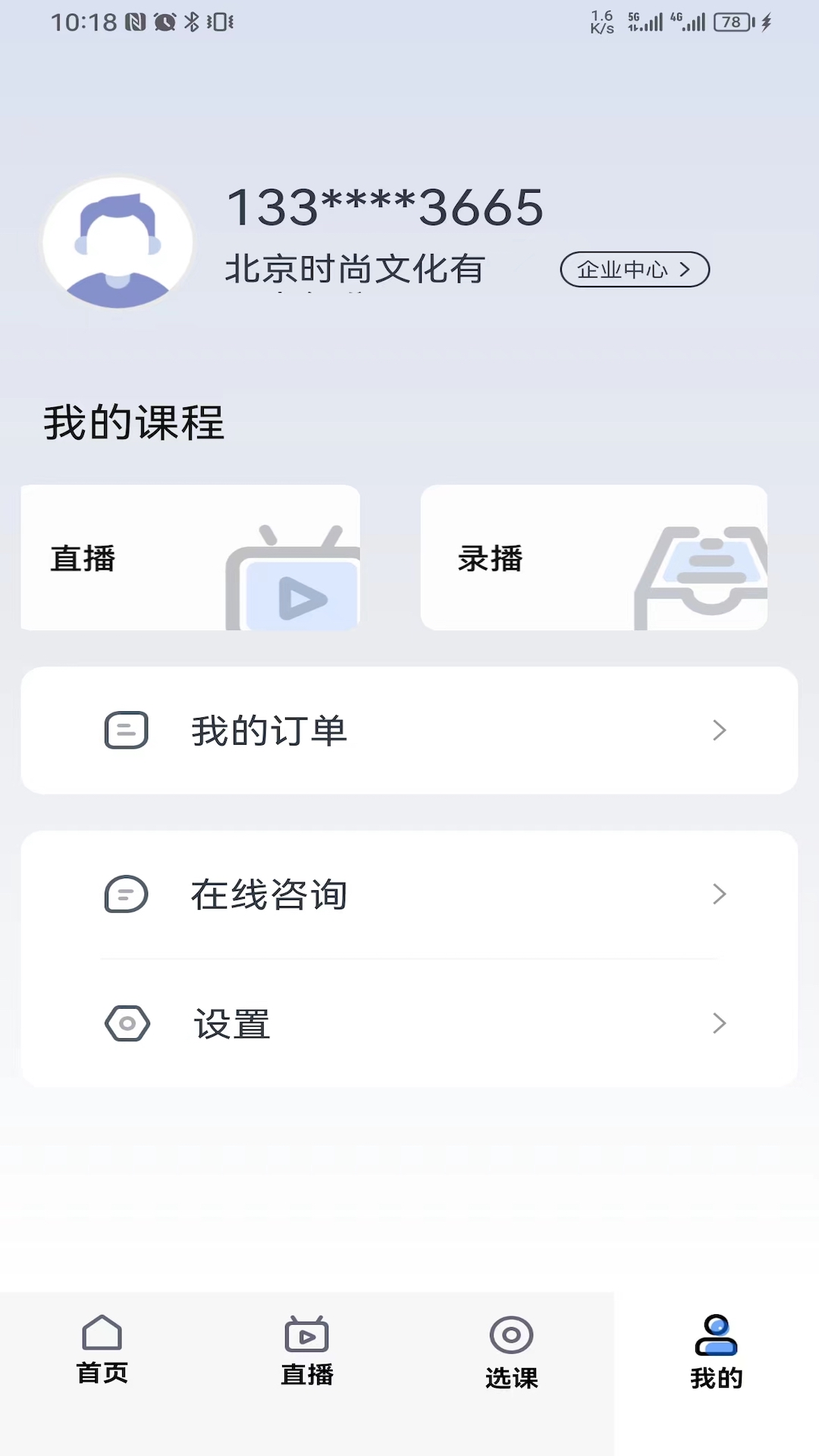Screen dimensions: 819x1456
Task: Open the 企业中心 enterprise center button
Action: (634, 269)
